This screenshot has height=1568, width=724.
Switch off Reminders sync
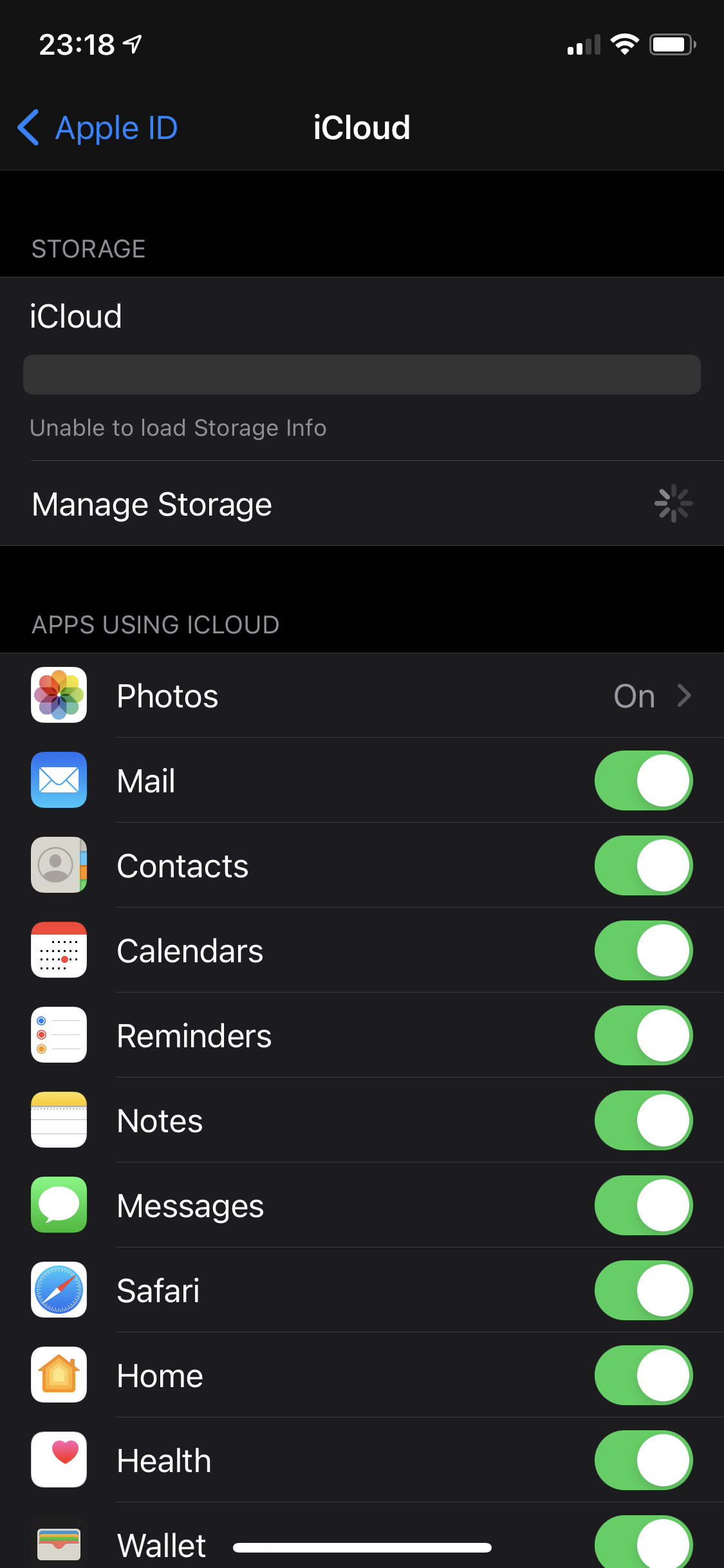tap(643, 1036)
